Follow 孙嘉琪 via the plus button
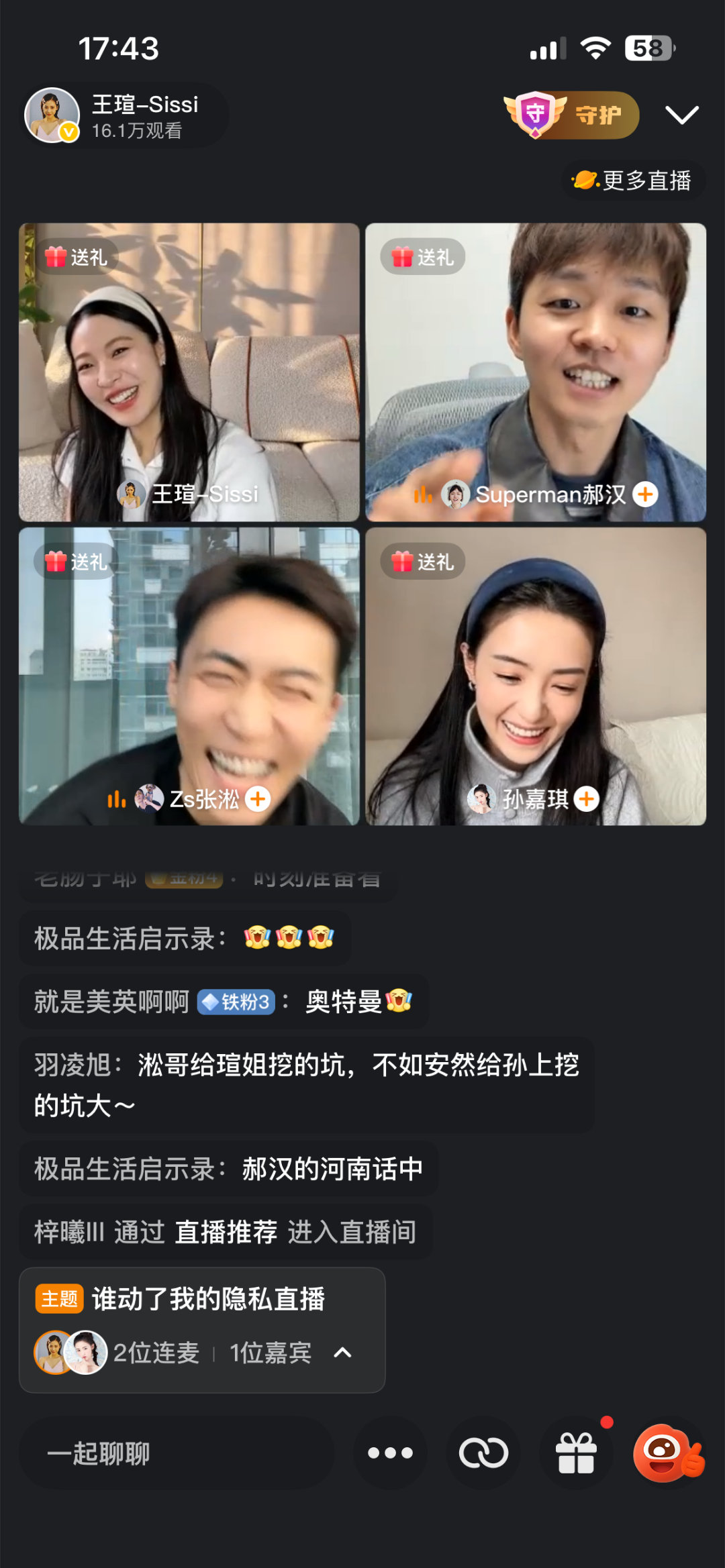Screen dimensions: 725x1568 tap(587, 798)
